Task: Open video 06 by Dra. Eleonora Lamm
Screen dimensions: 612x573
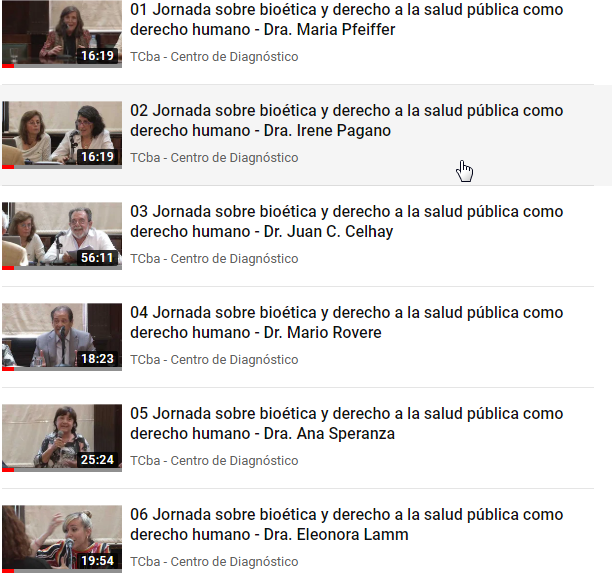Action: pyautogui.click(x=346, y=525)
